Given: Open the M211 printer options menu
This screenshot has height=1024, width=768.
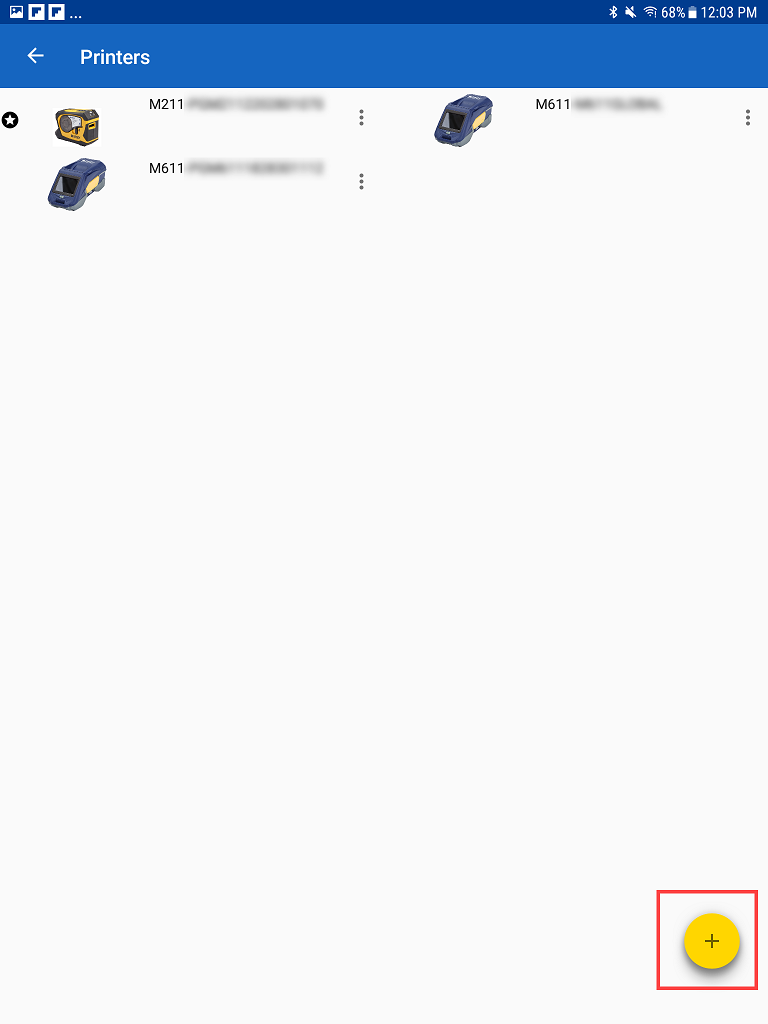Looking at the screenshot, I should 361,117.
